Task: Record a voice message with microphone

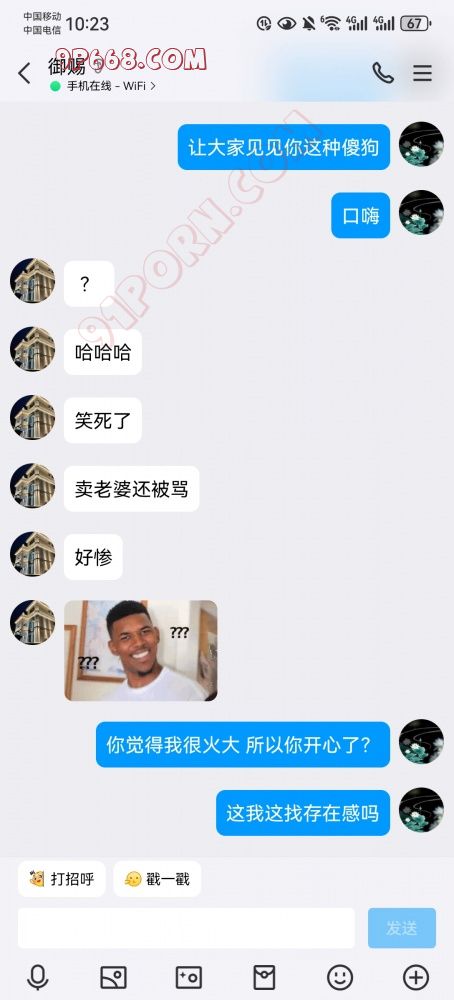Action: point(38,977)
